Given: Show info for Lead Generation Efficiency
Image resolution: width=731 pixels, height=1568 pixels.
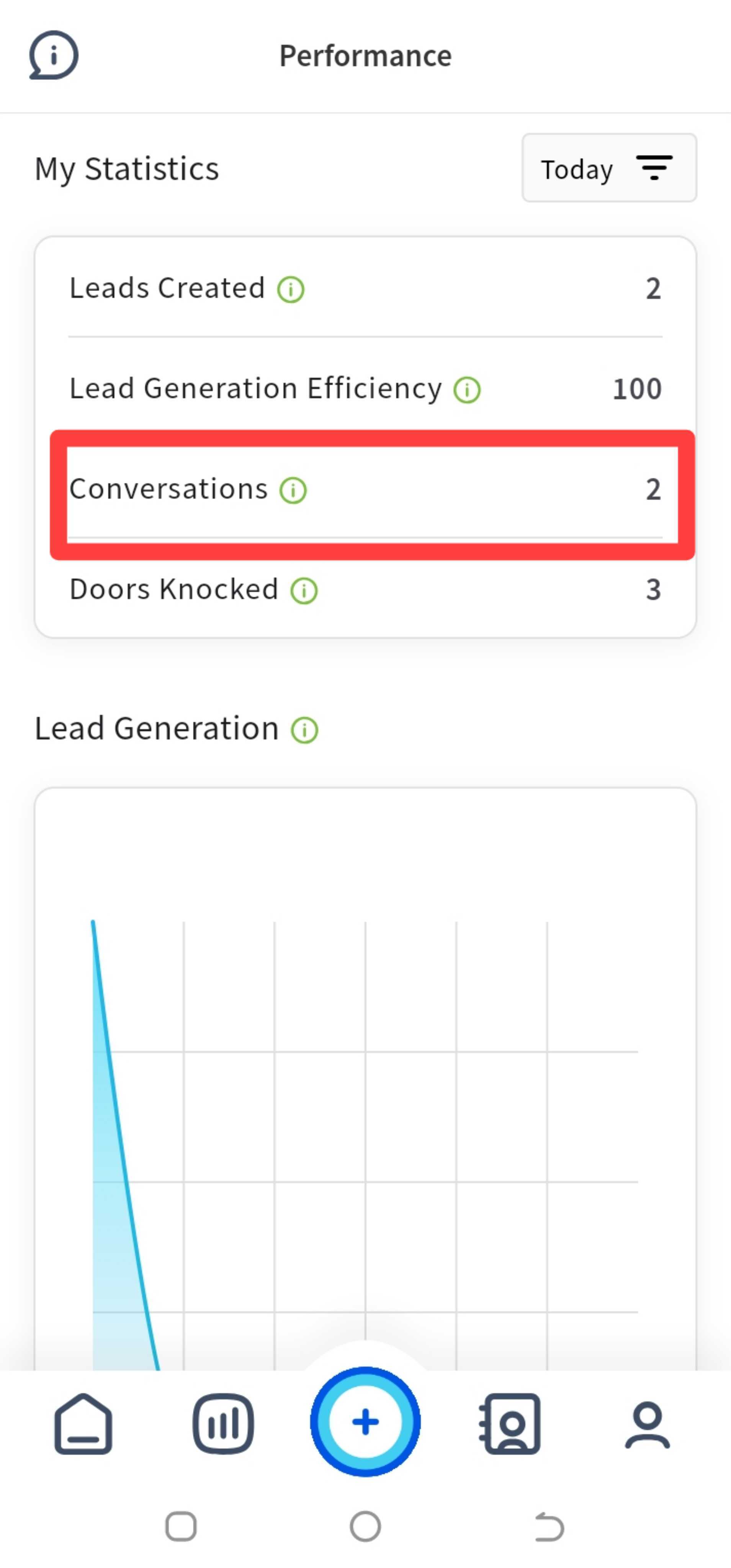Looking at the screenshot, I should click(467, 389).
